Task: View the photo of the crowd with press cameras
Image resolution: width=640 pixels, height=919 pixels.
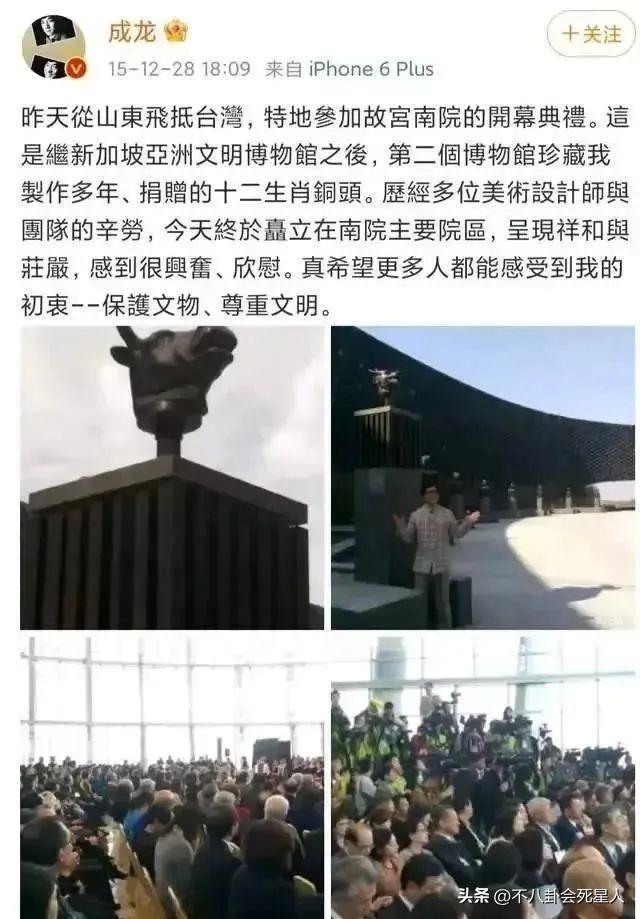Action: pyautogui.click(x=483, y=777)
